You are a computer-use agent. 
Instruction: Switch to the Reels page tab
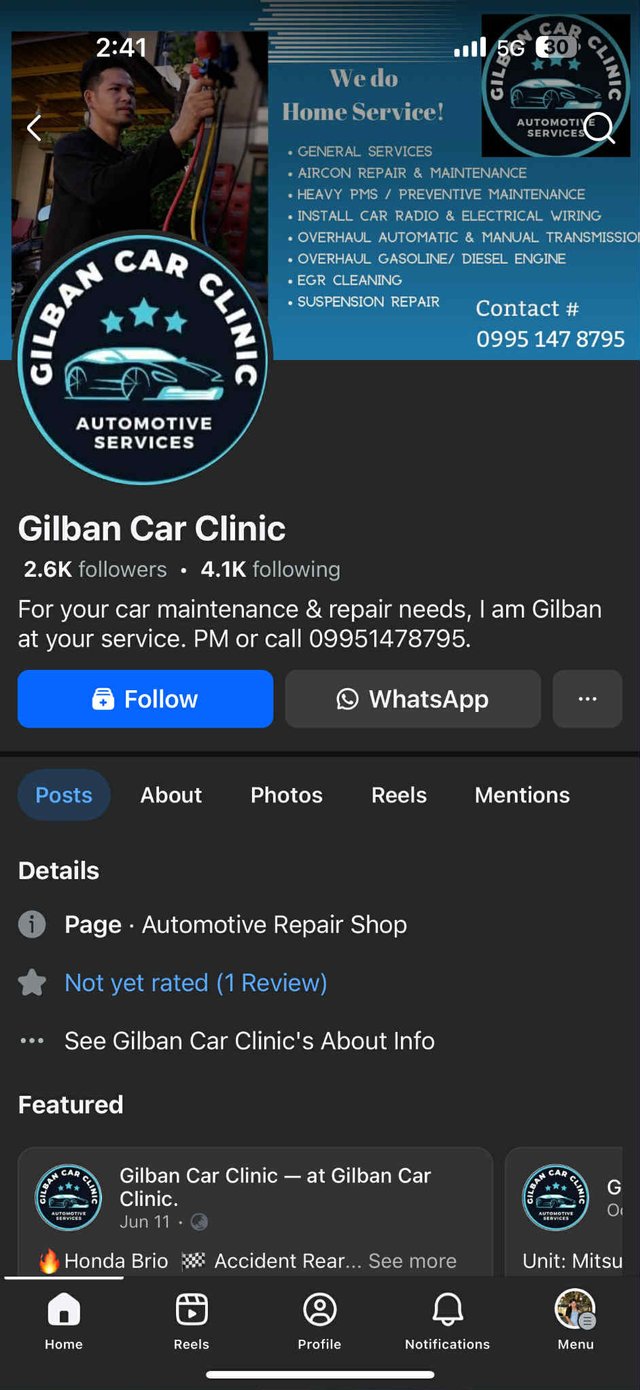(399, 795)
